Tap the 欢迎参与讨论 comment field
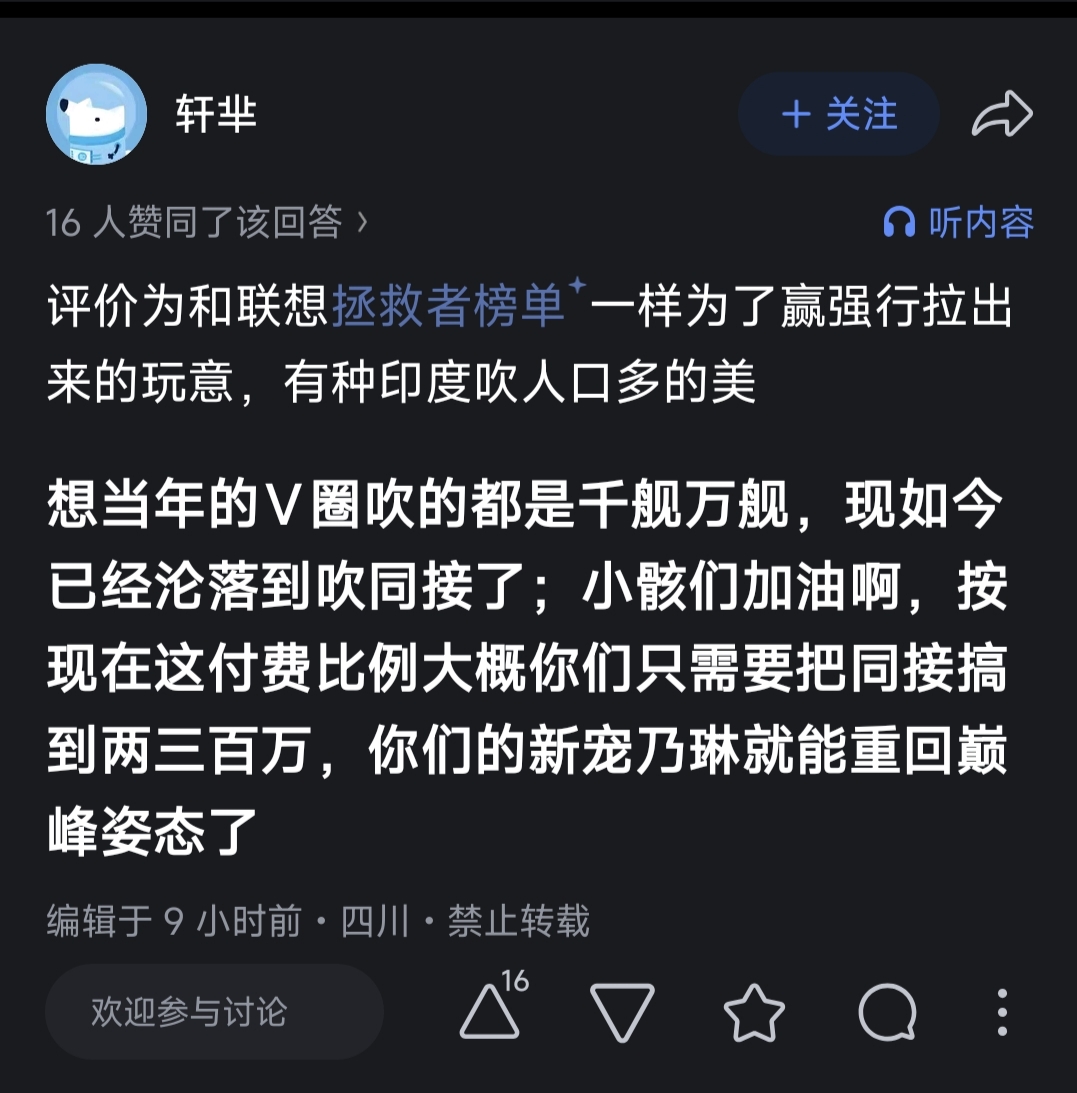Screen dimensions: 1077x1093 pyautogui.click(x=214, y=1011)
